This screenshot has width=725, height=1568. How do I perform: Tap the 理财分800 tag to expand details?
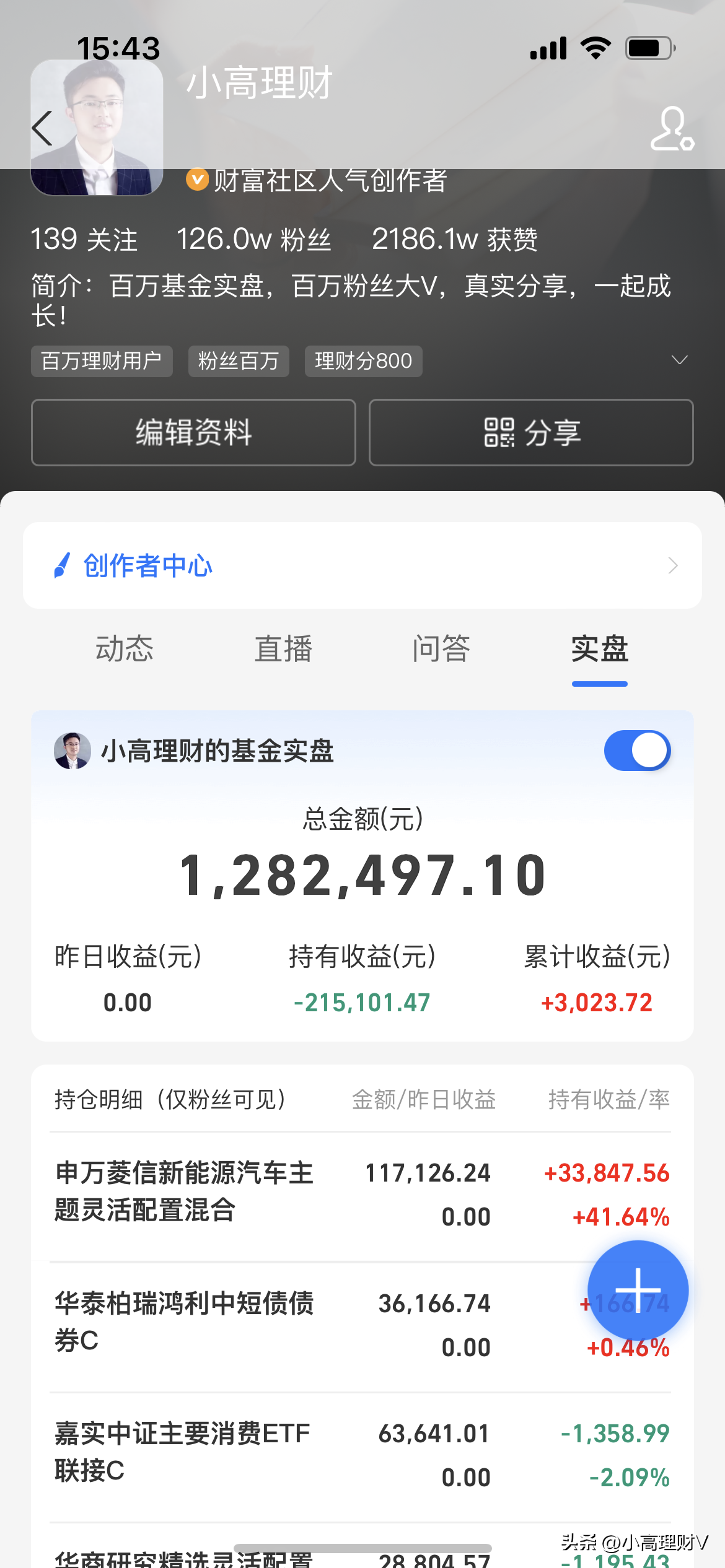point(363,360)
